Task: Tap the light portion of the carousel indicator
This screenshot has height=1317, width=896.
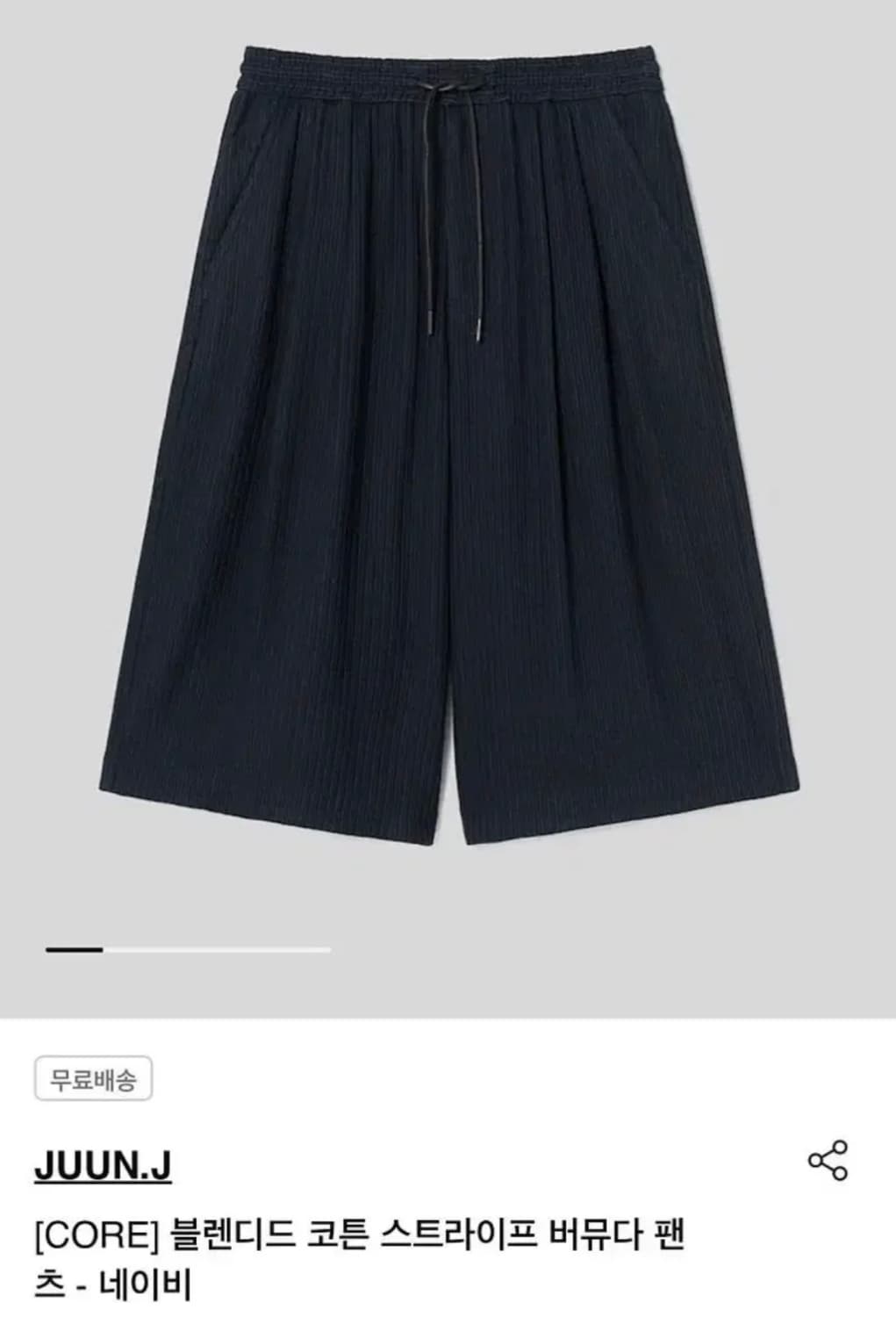Action: (x=219, y=951)
